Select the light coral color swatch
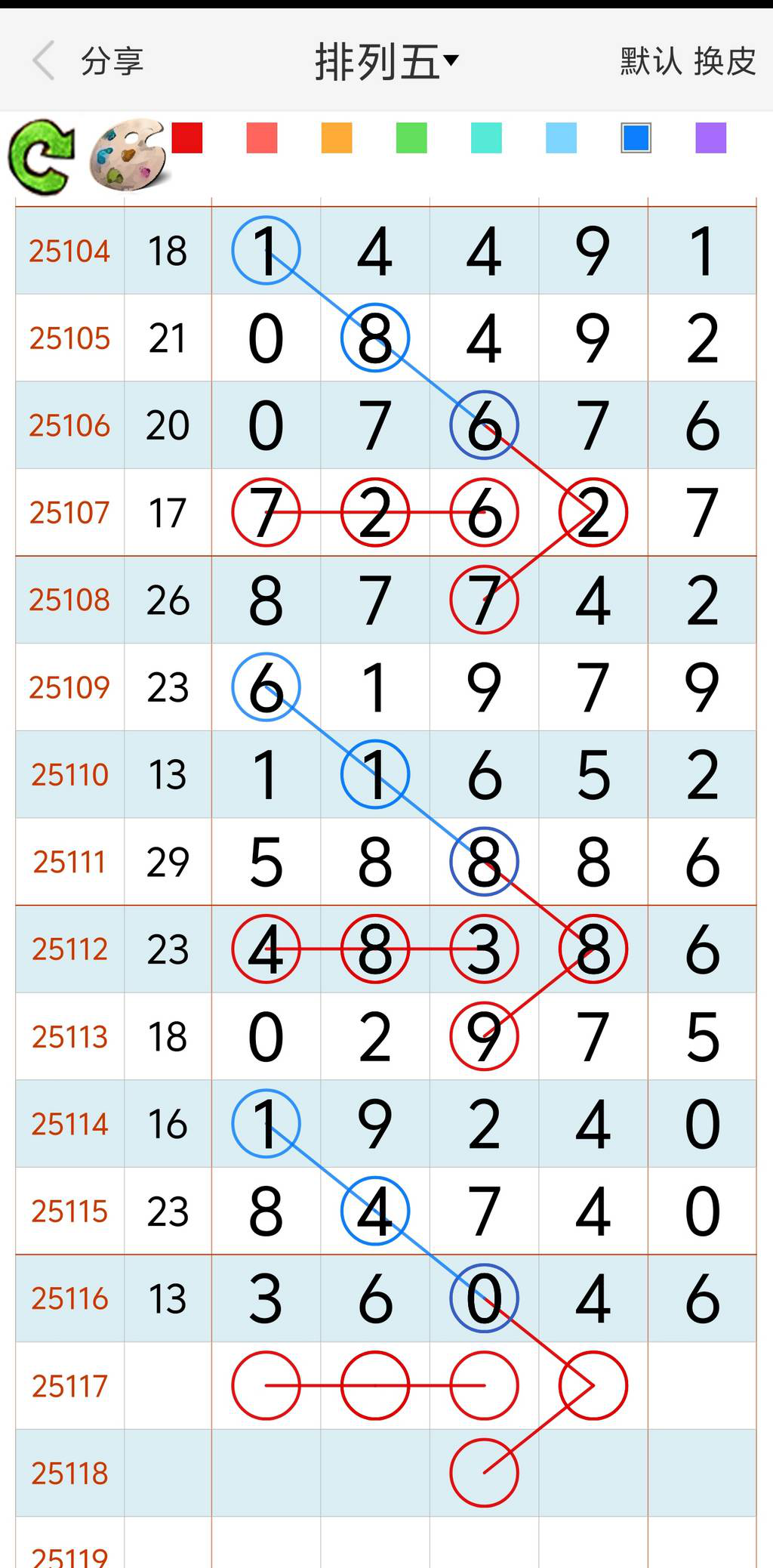This screenshot has height=1568, width=773. 262,138
